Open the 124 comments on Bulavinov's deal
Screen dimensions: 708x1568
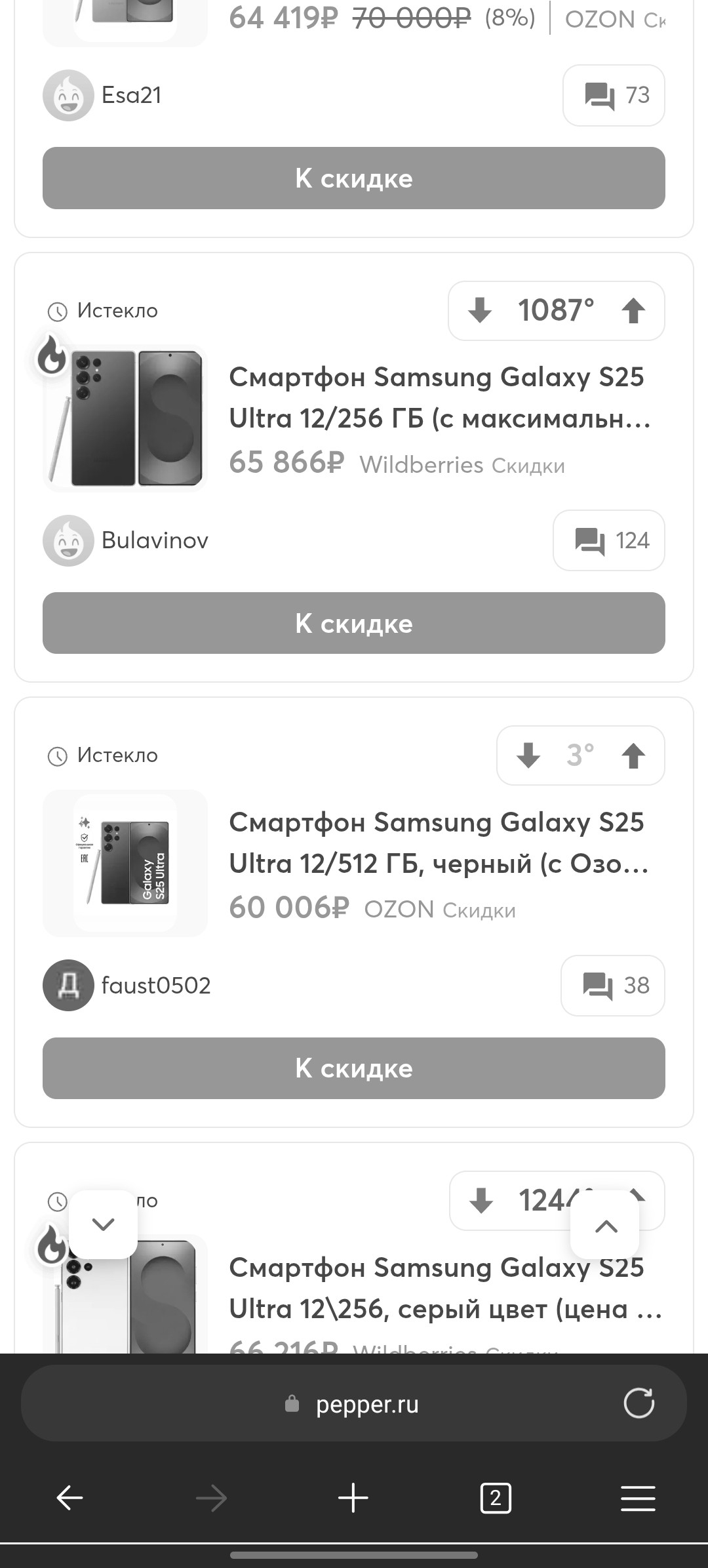click(609, 540)
